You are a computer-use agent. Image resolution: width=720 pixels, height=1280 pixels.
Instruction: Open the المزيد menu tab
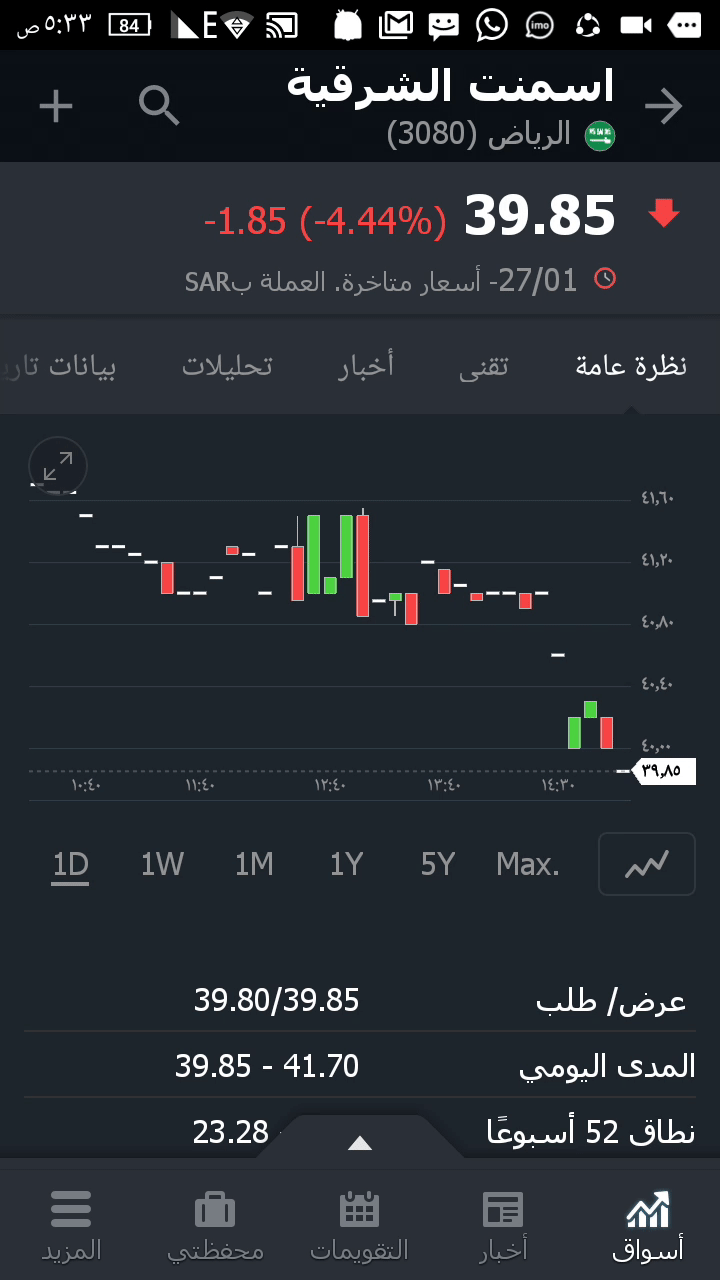pos(71,1225)
